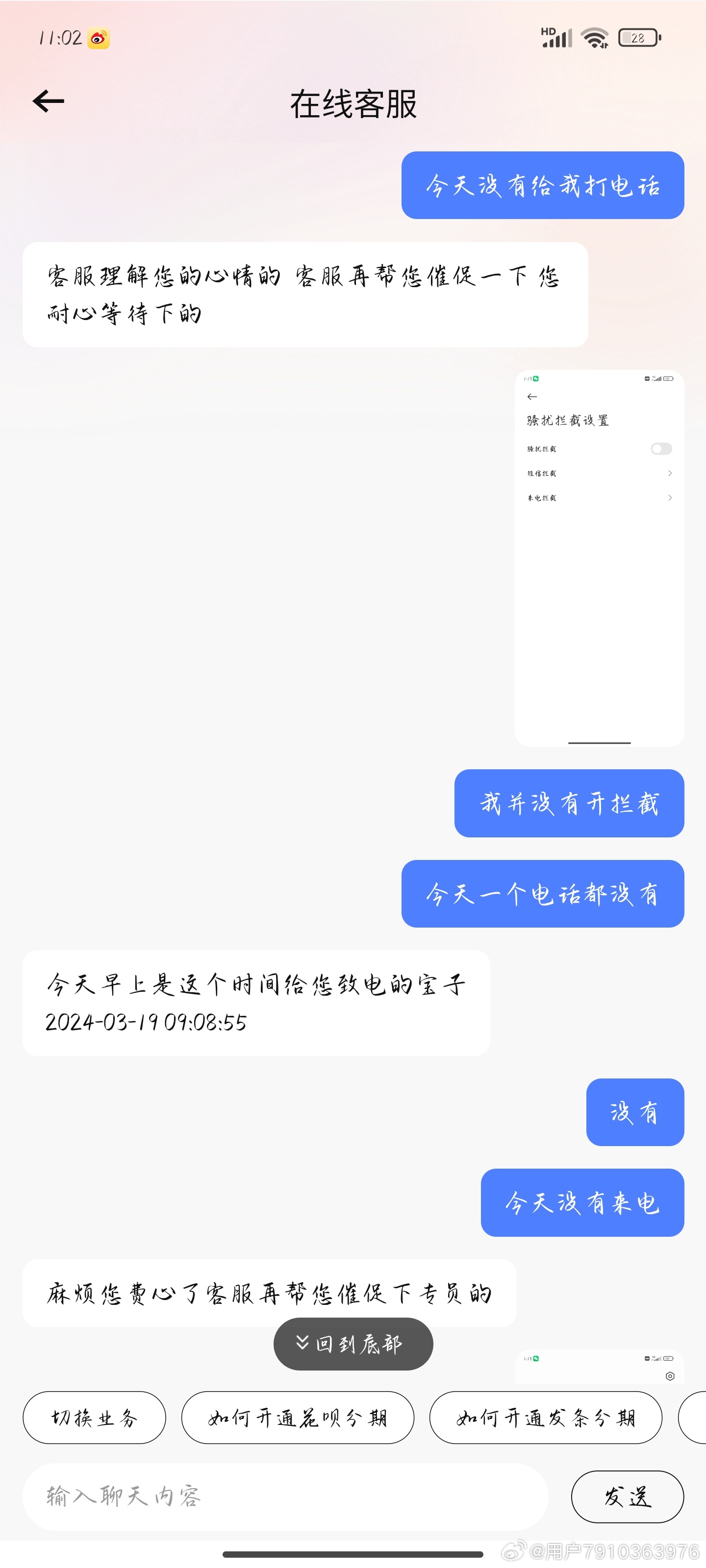Go back from 在线客服 chat
The width and height of the screenshot is (706, 1568).
(49, 101)
